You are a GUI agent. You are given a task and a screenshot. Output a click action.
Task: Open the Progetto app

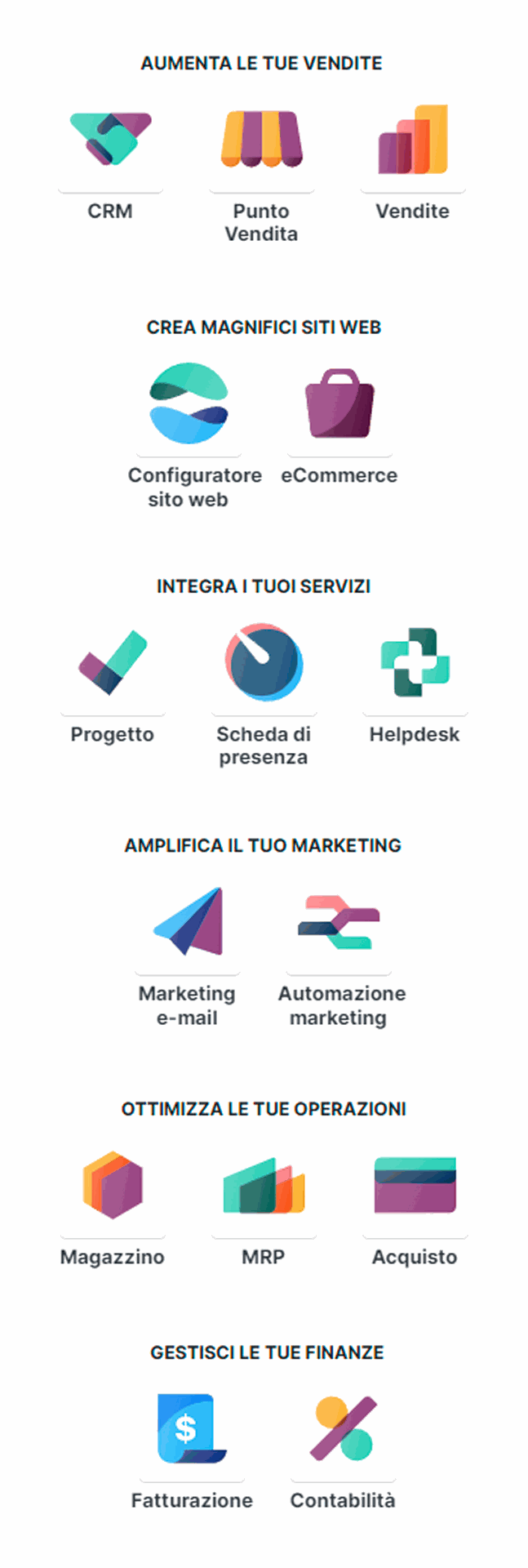point(113,662)
